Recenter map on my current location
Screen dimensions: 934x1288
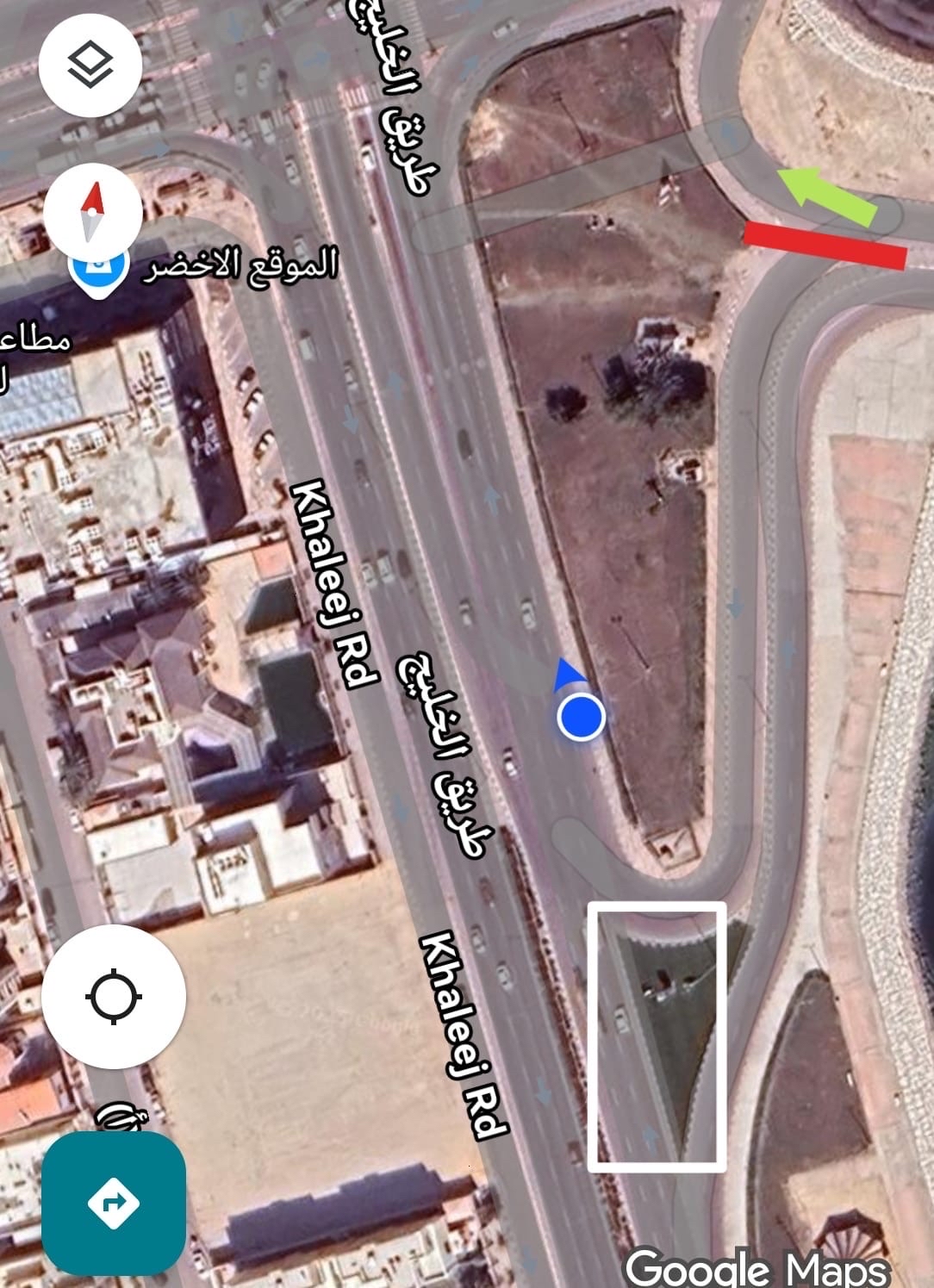pos(114,997)
